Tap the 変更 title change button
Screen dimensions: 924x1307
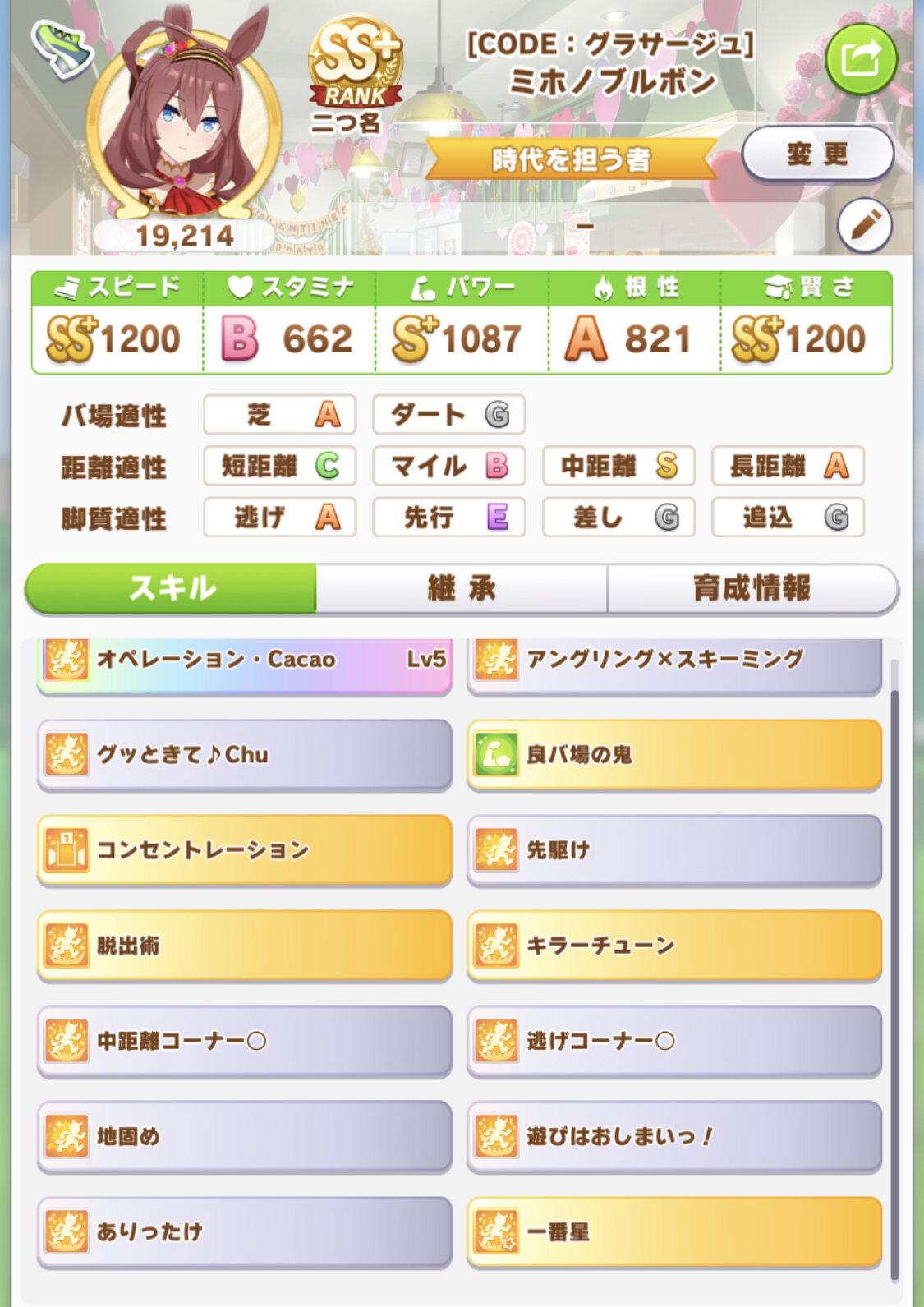coord(817,154)
